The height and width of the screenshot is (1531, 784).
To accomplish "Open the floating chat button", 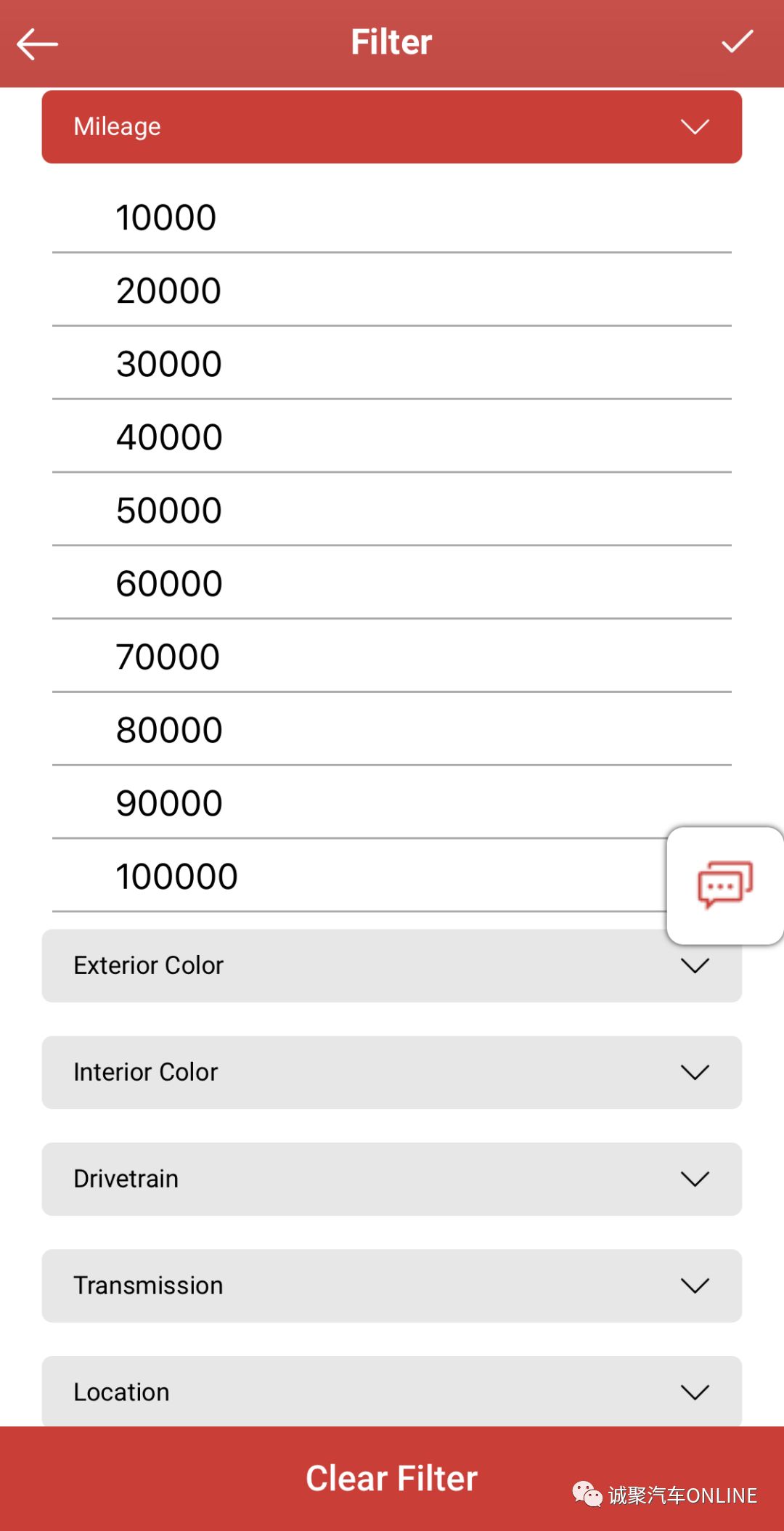I will tap(724, 885).
